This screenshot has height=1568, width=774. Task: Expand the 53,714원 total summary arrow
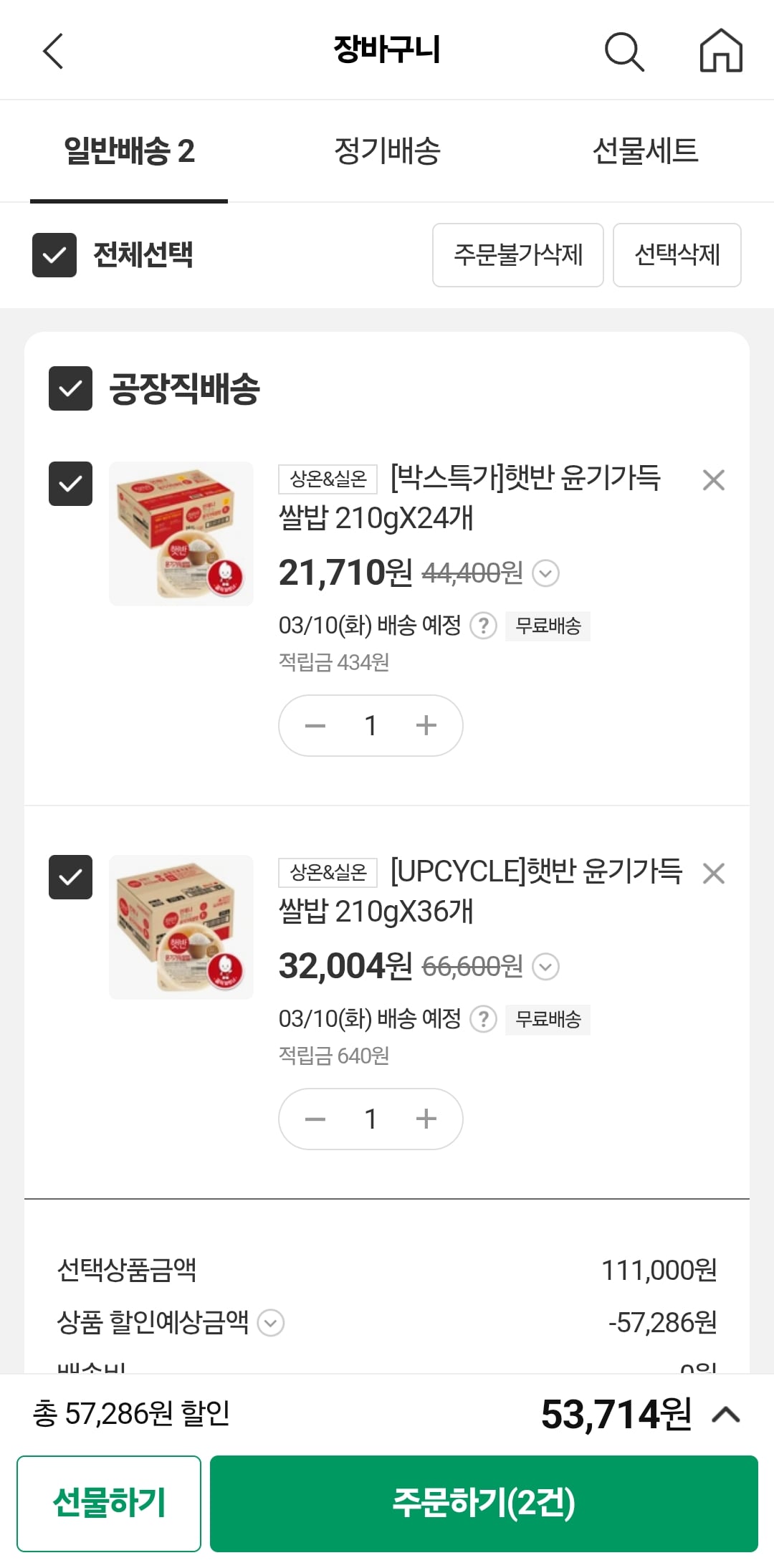pos(726,1415)
